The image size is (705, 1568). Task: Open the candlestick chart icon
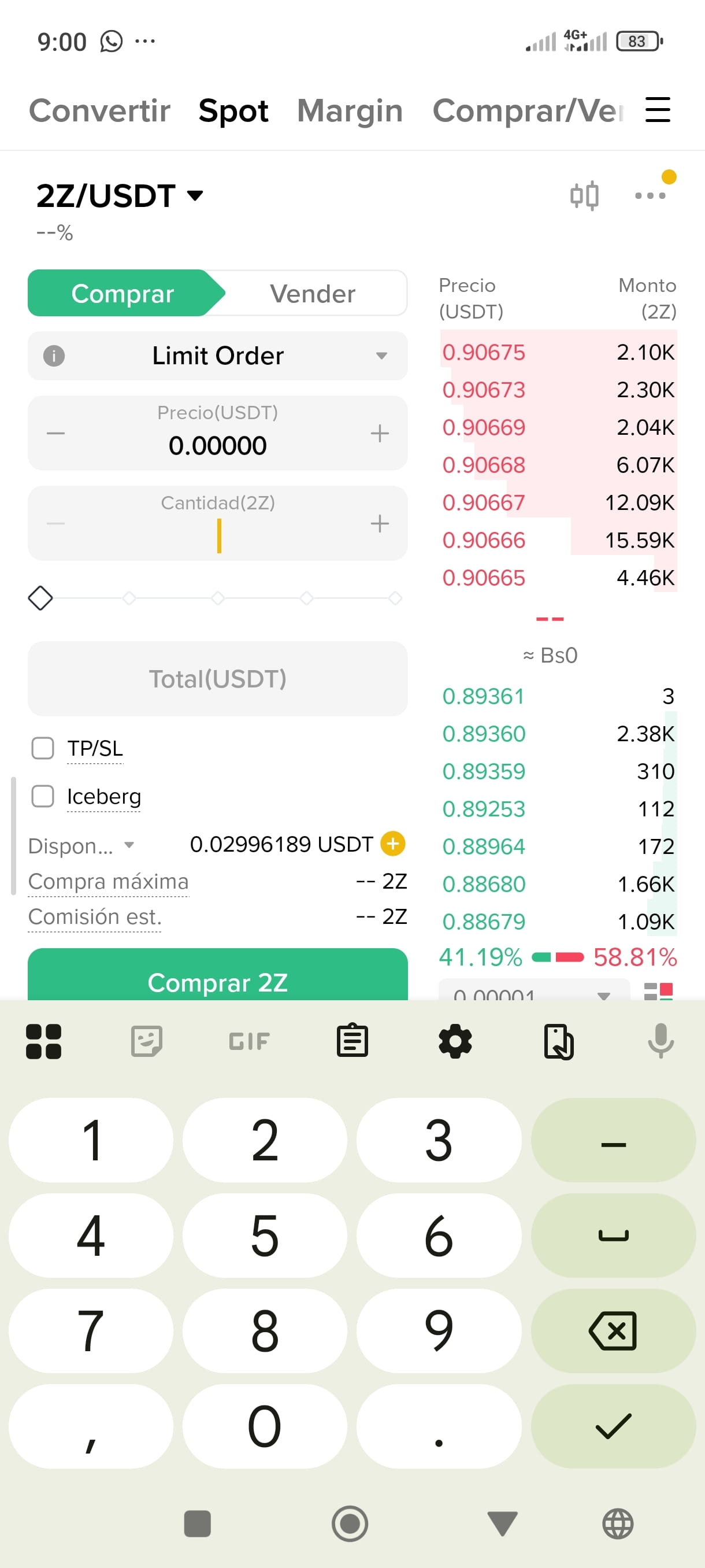pos(584,196)
